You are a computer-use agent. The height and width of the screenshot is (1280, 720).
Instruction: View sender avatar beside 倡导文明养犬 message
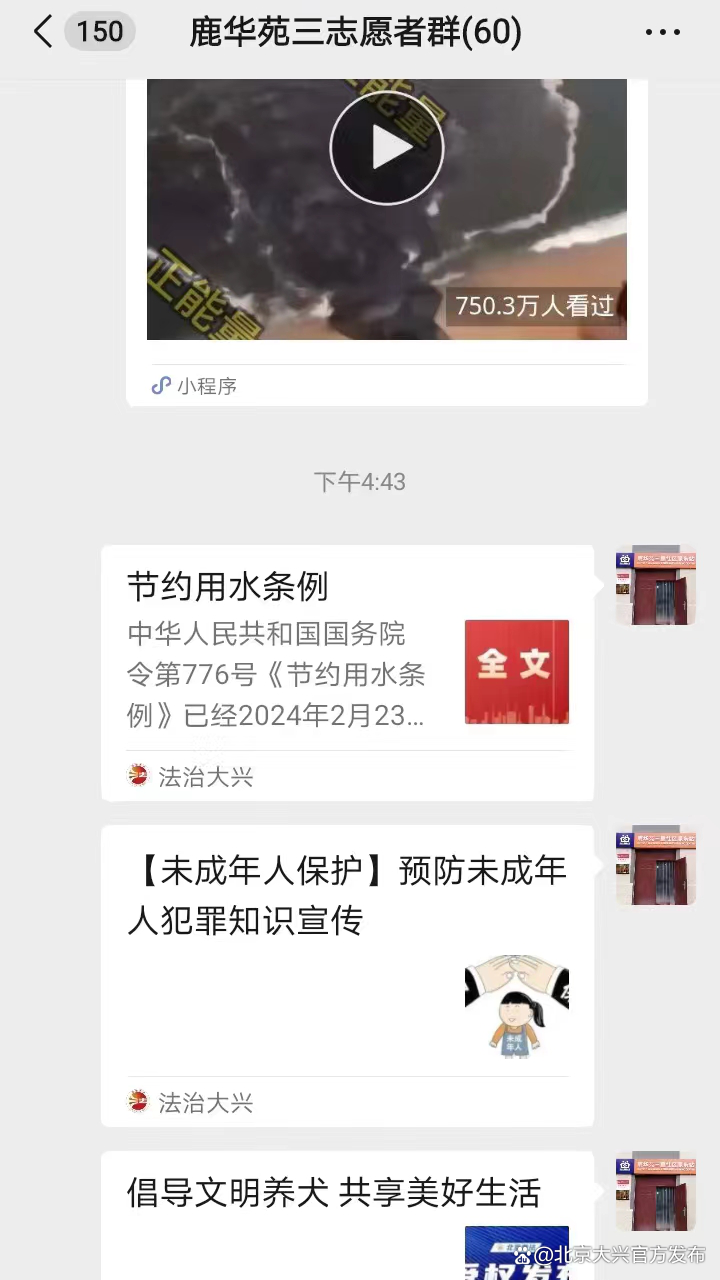(x=655, y=1191)
